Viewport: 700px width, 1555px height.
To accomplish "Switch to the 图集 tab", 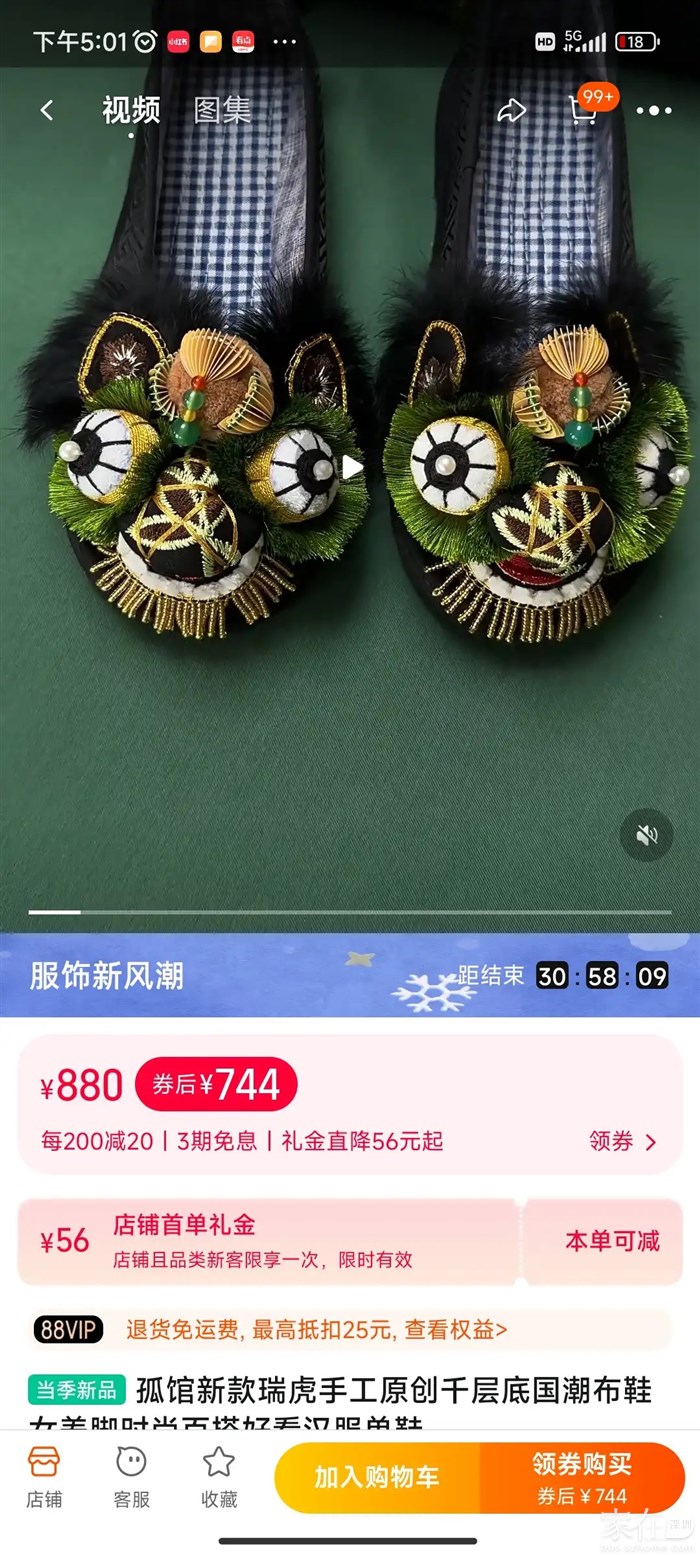I will coord(222,110).
